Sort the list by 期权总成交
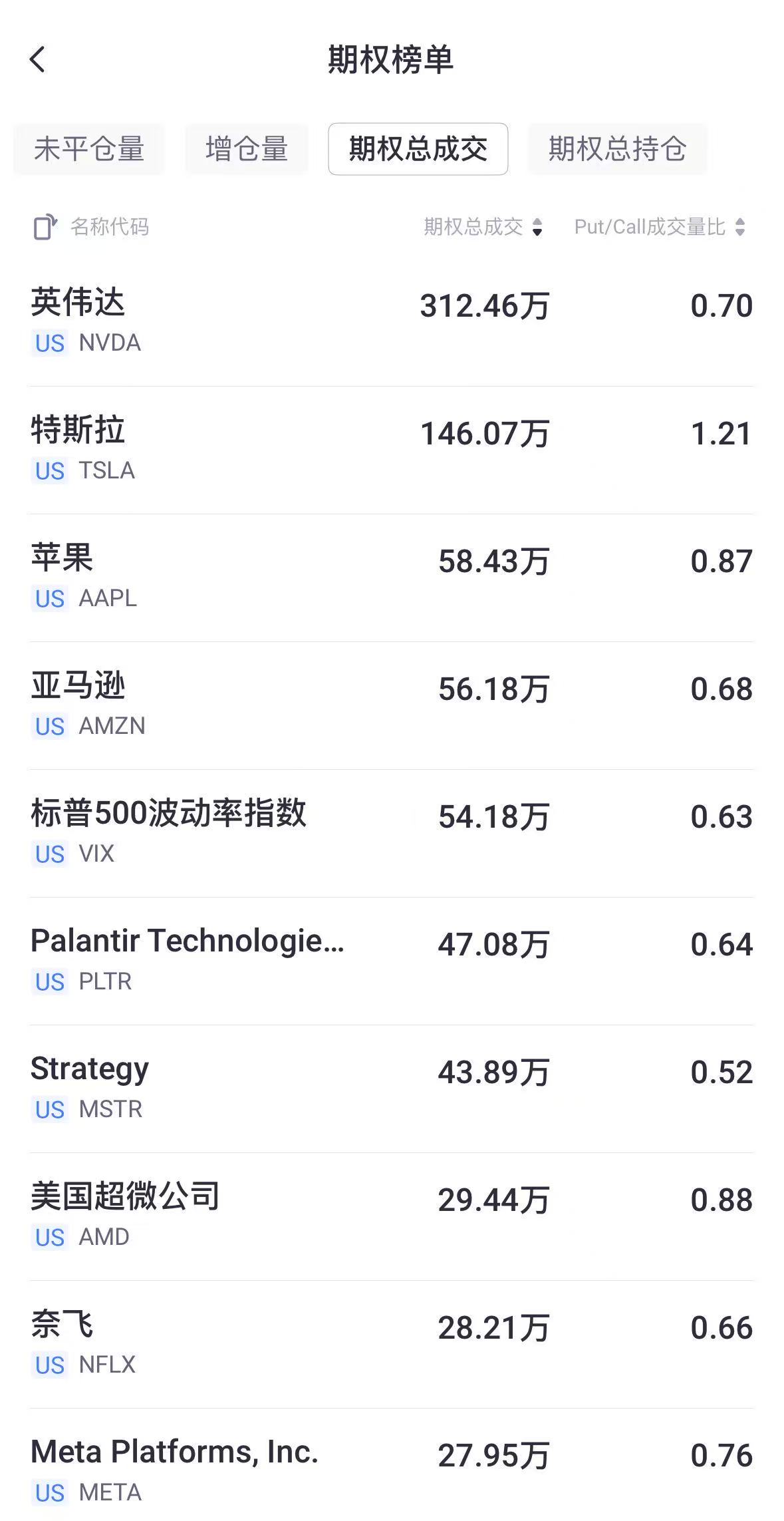This screenshot has height=1521, width=784. coord(483,227)
